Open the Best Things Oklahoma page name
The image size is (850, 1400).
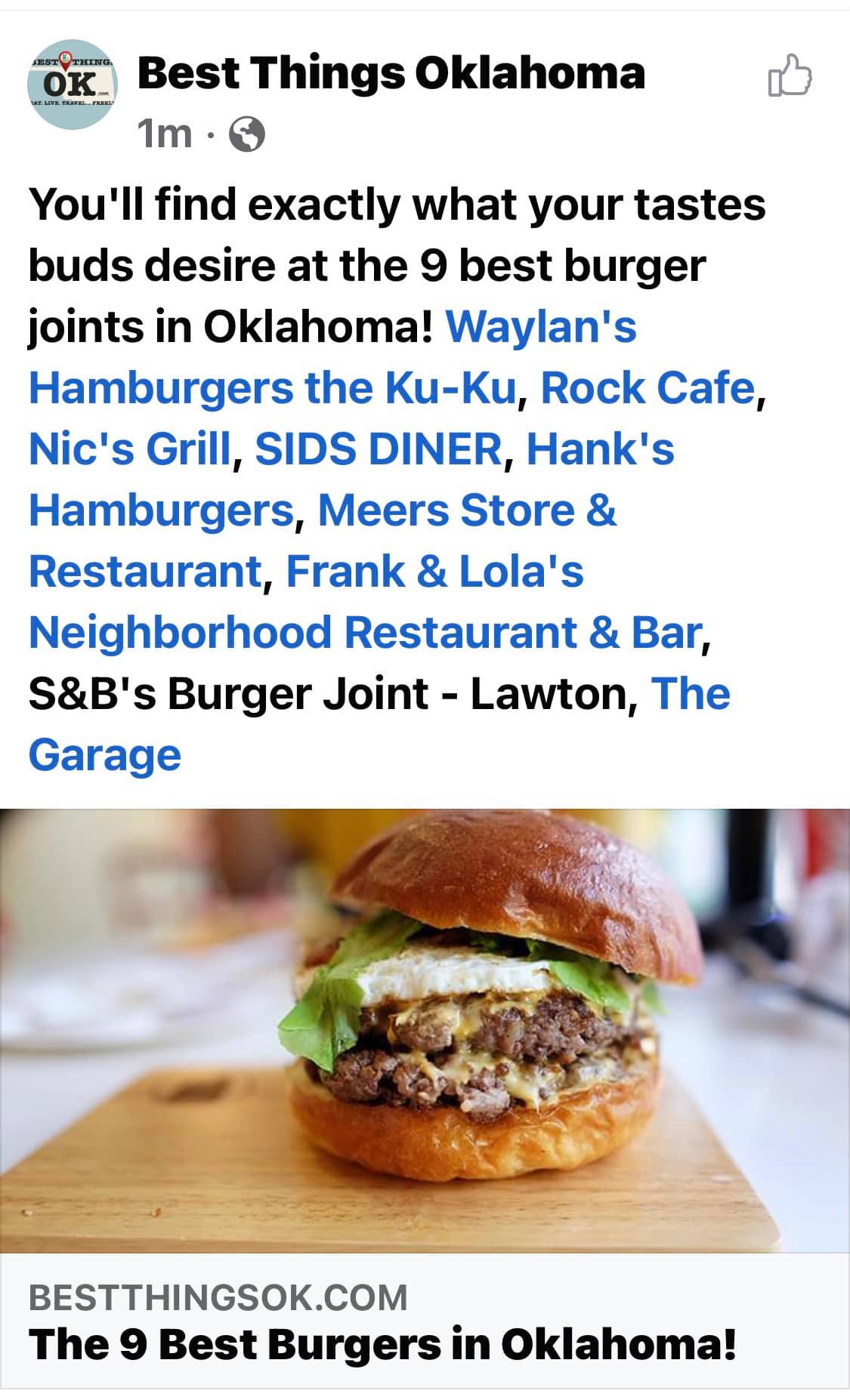pos(391,74)
